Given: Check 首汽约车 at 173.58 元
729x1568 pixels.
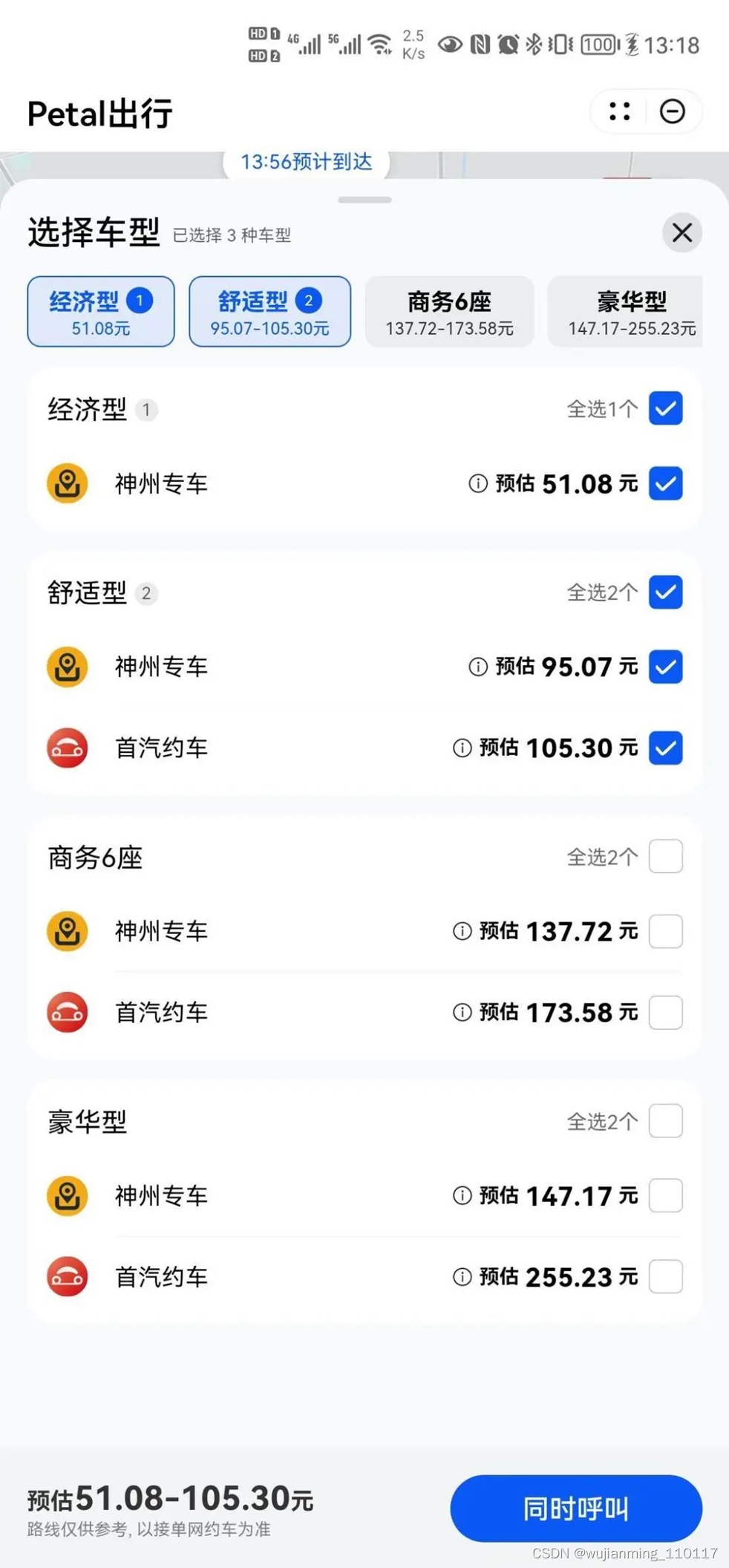Looking at the screenshot, I should click(x=666, y=1012).
